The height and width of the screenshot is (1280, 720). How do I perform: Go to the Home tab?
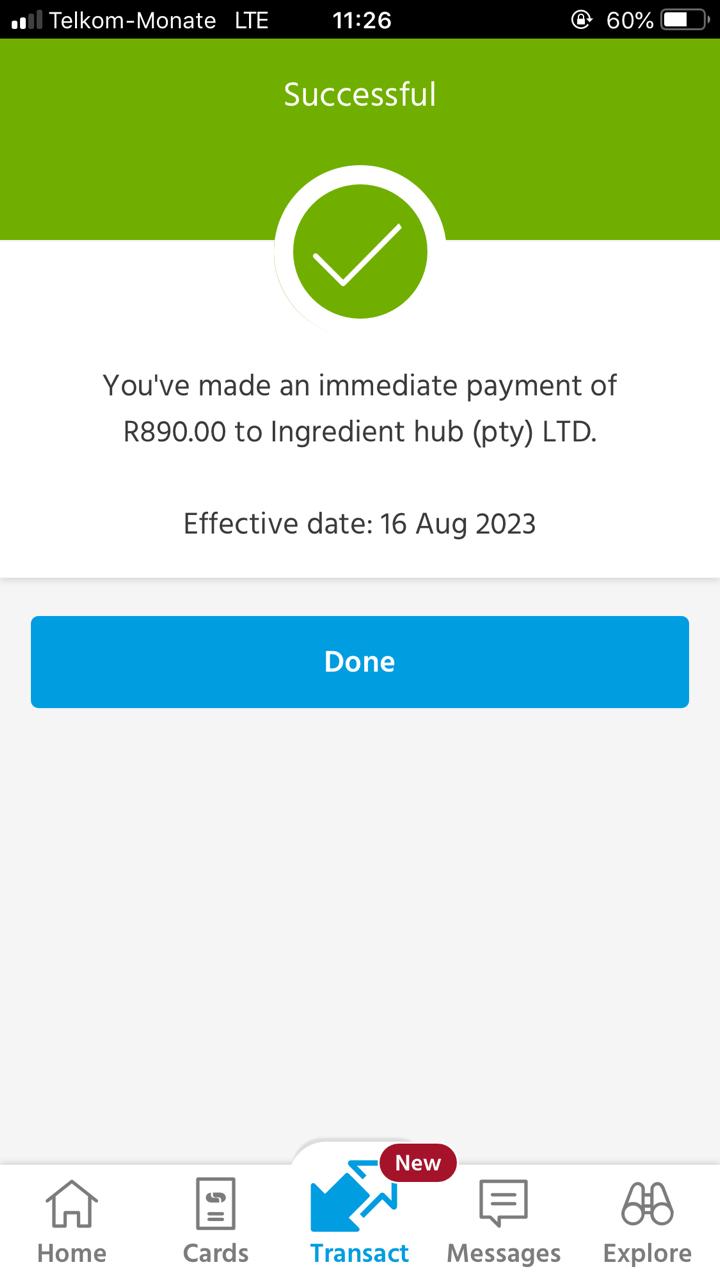[72, 1222]
